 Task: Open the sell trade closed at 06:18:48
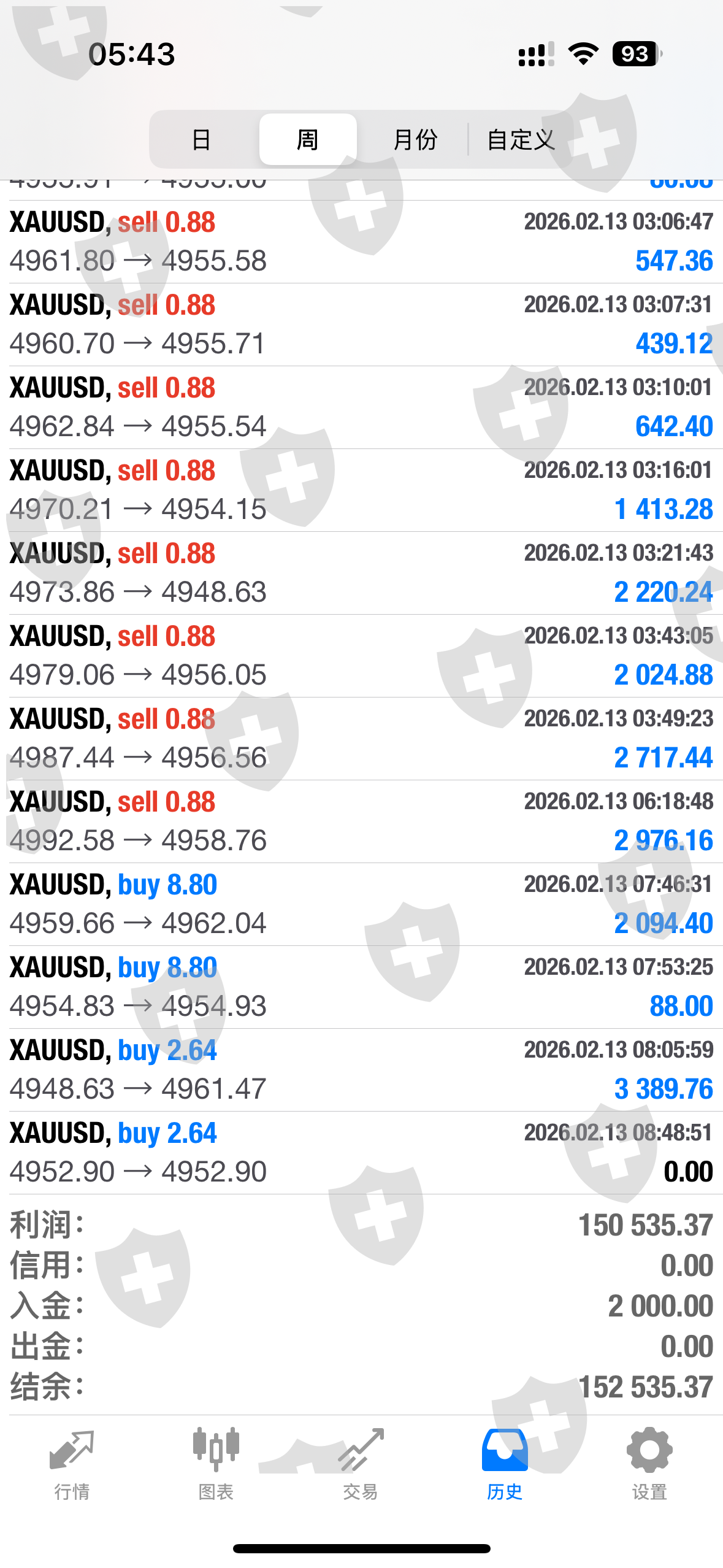coord(361,821)
